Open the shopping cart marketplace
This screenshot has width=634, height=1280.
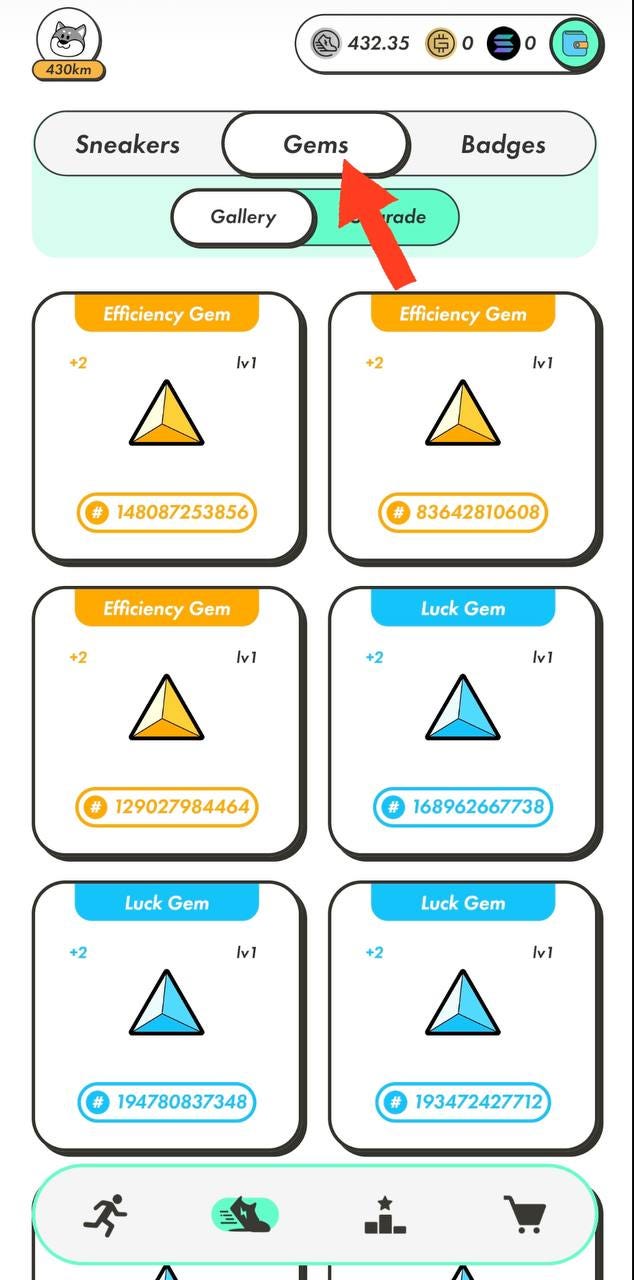pyautogui.click(x=525, y=1215)
